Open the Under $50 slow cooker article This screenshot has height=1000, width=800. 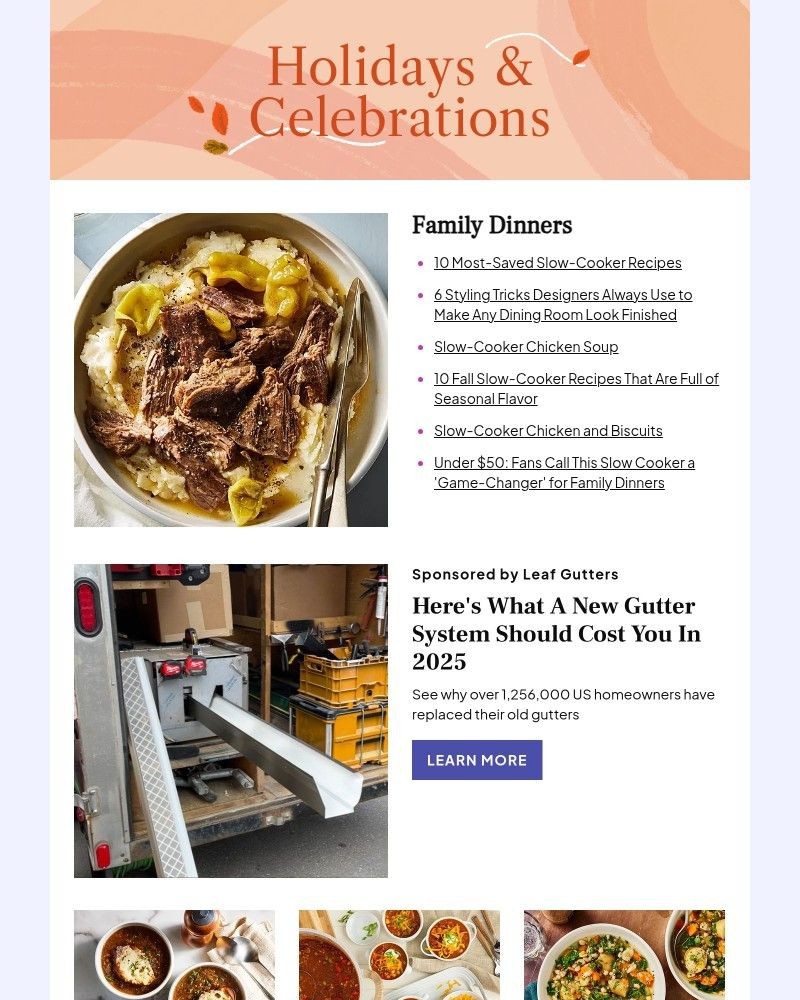(x=564, y=462)
